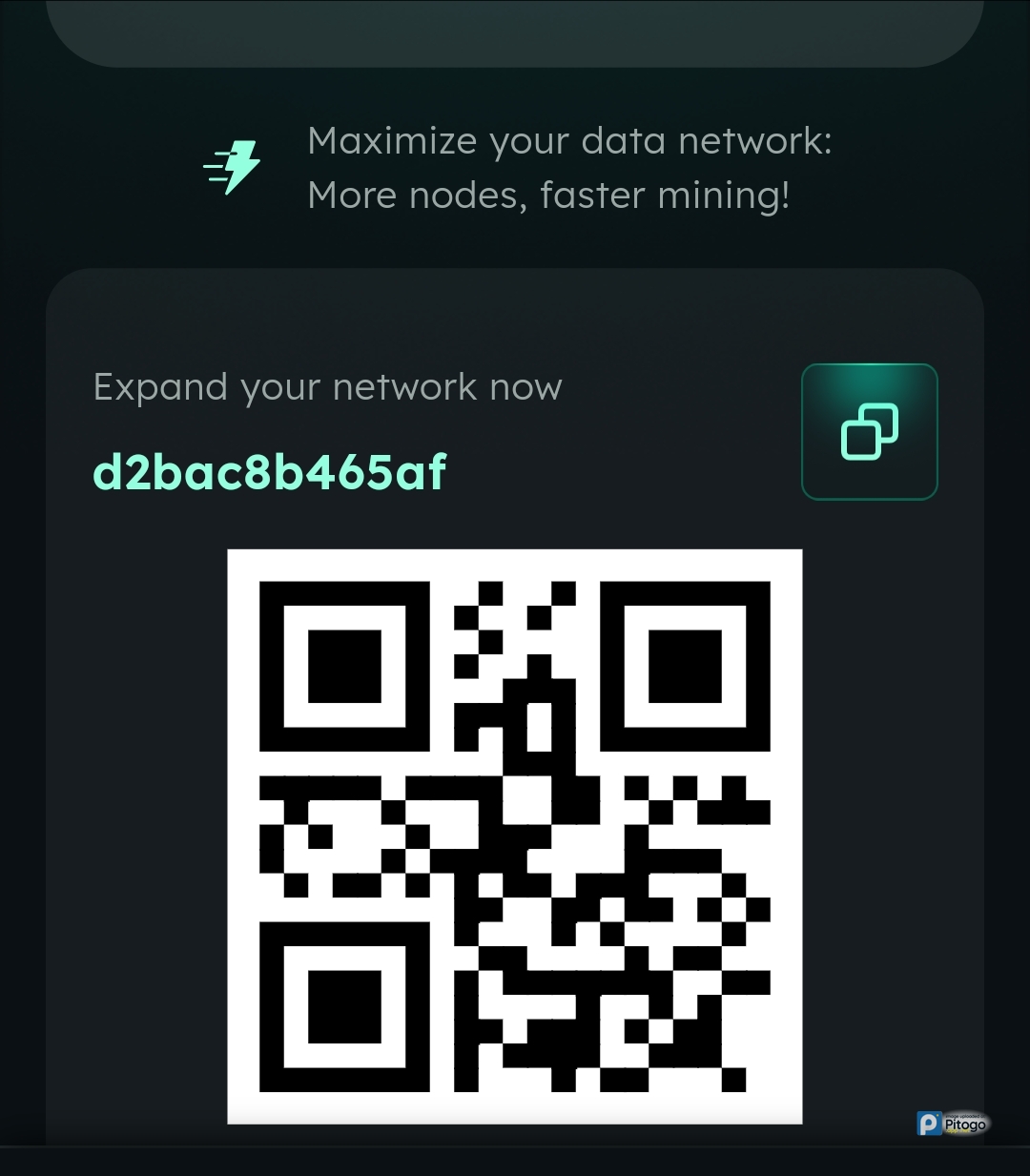
Task: Copy the referral code d2bac8b465af
Action: coord(869,432)
